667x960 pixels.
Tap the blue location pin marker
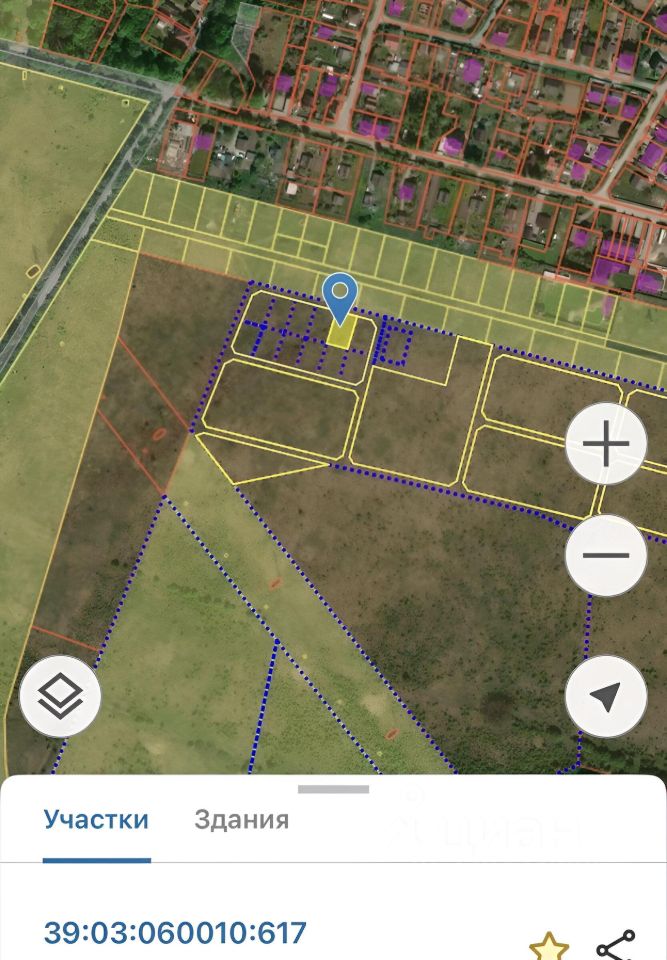[x=341, y=297]
